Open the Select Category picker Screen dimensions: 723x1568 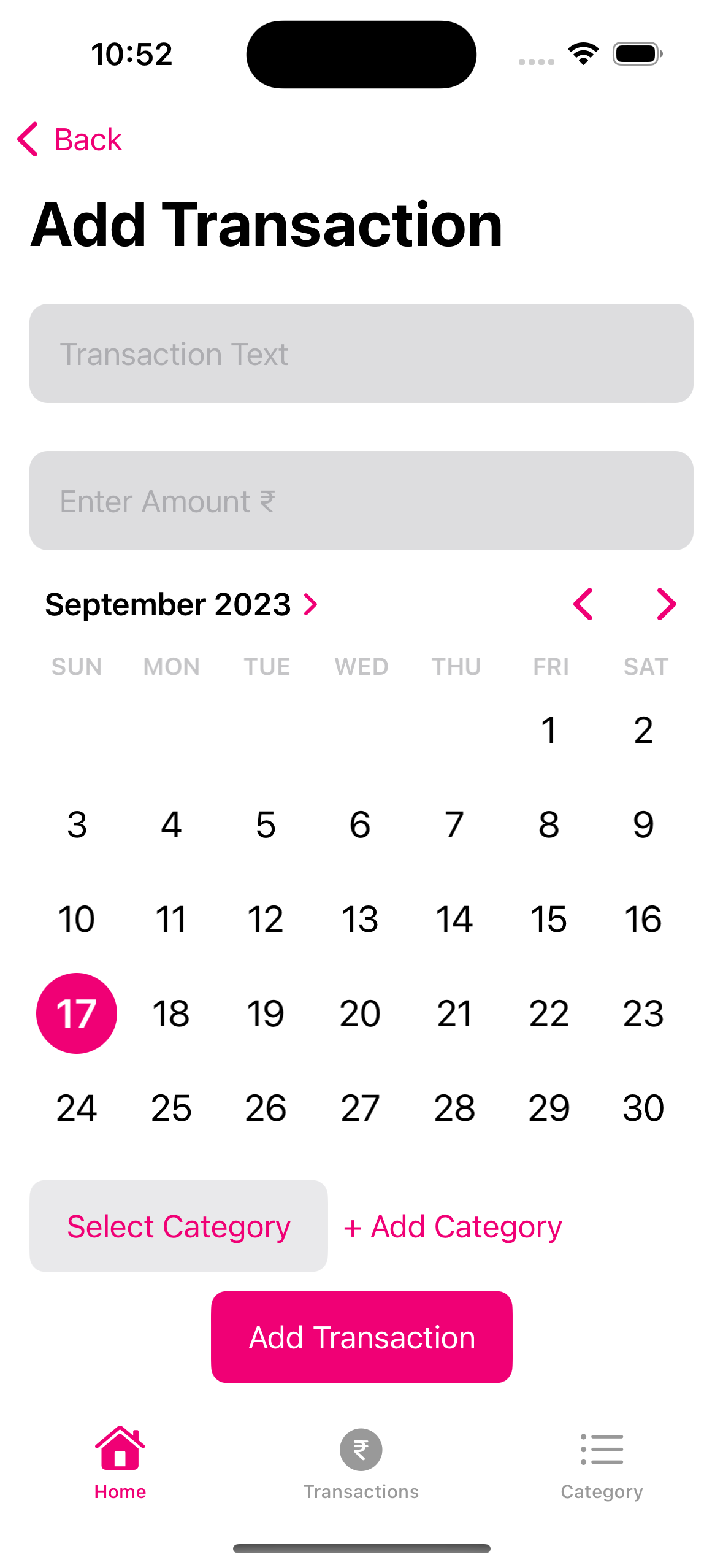pyautogui.click(x=178, y=1226)
